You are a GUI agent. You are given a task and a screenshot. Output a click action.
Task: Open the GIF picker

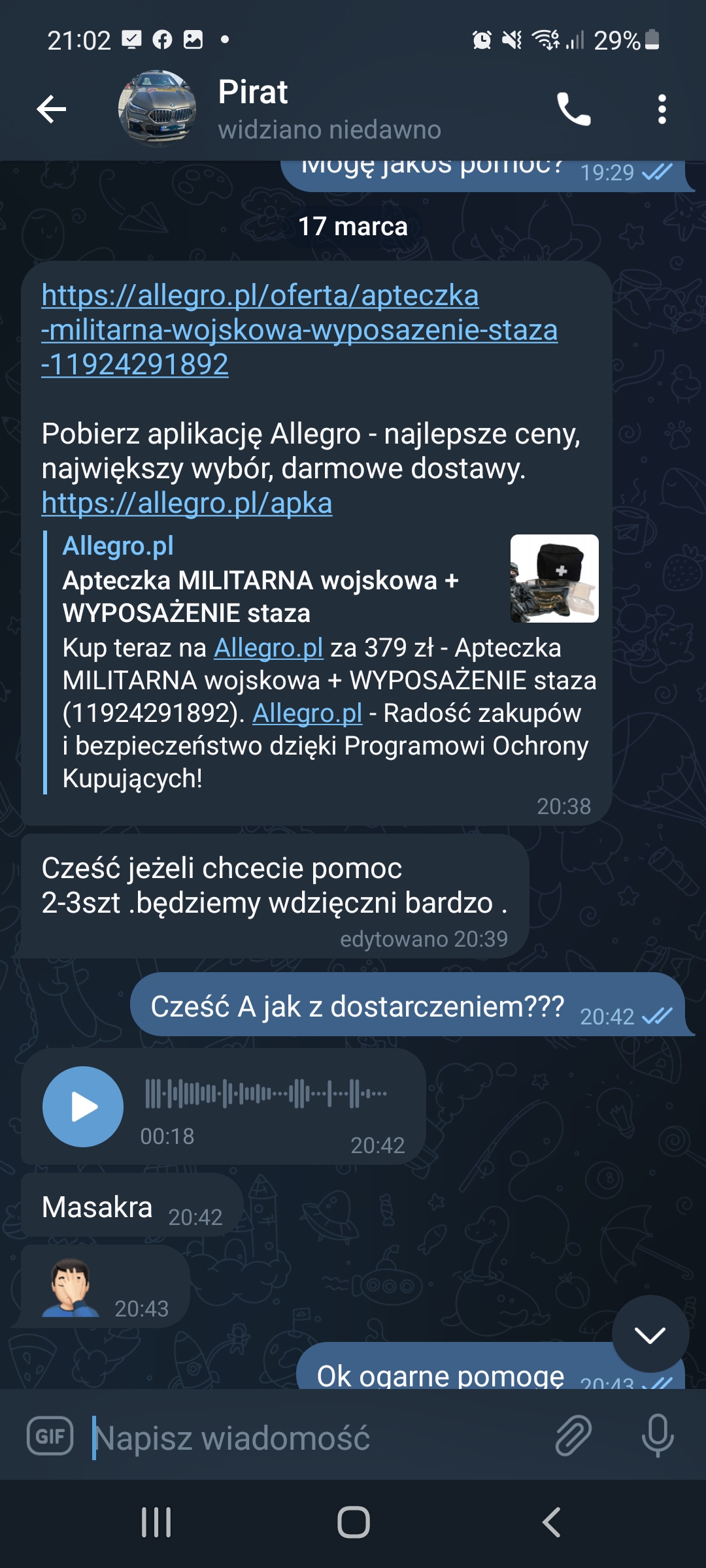50,1435
